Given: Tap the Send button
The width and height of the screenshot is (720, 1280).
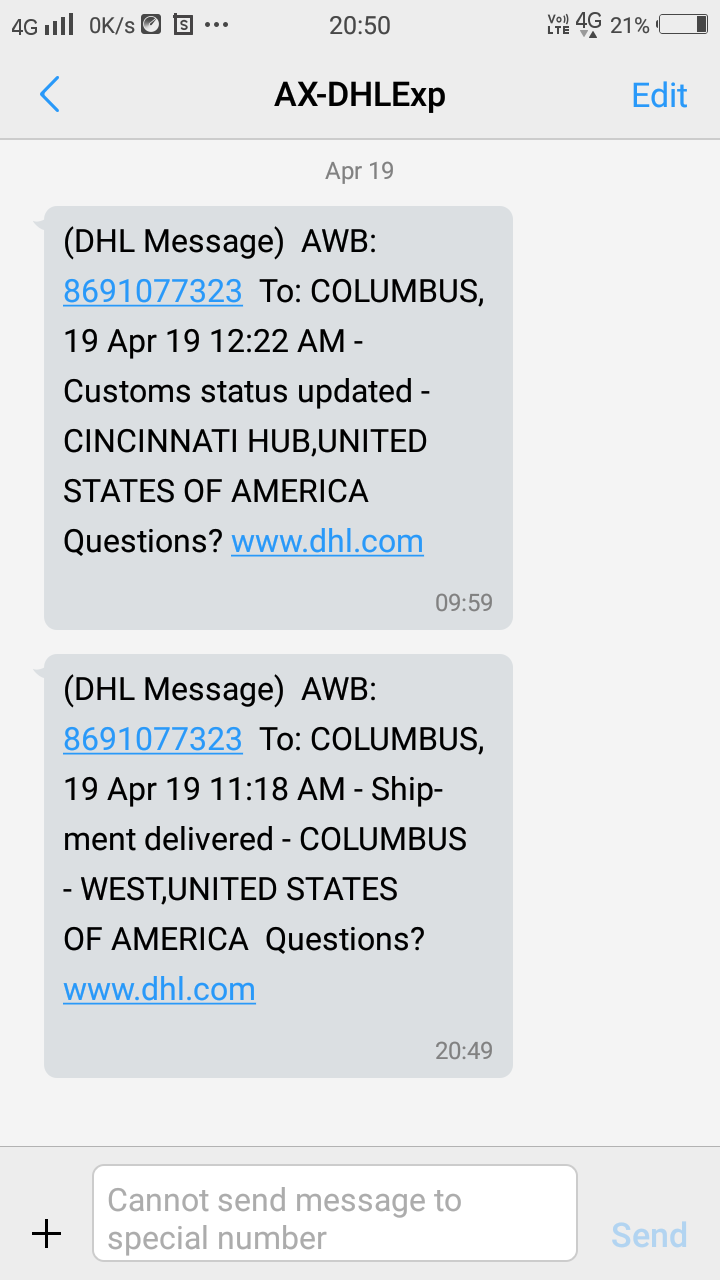Looking at the screenshot, I should [x=649, y=1235].
